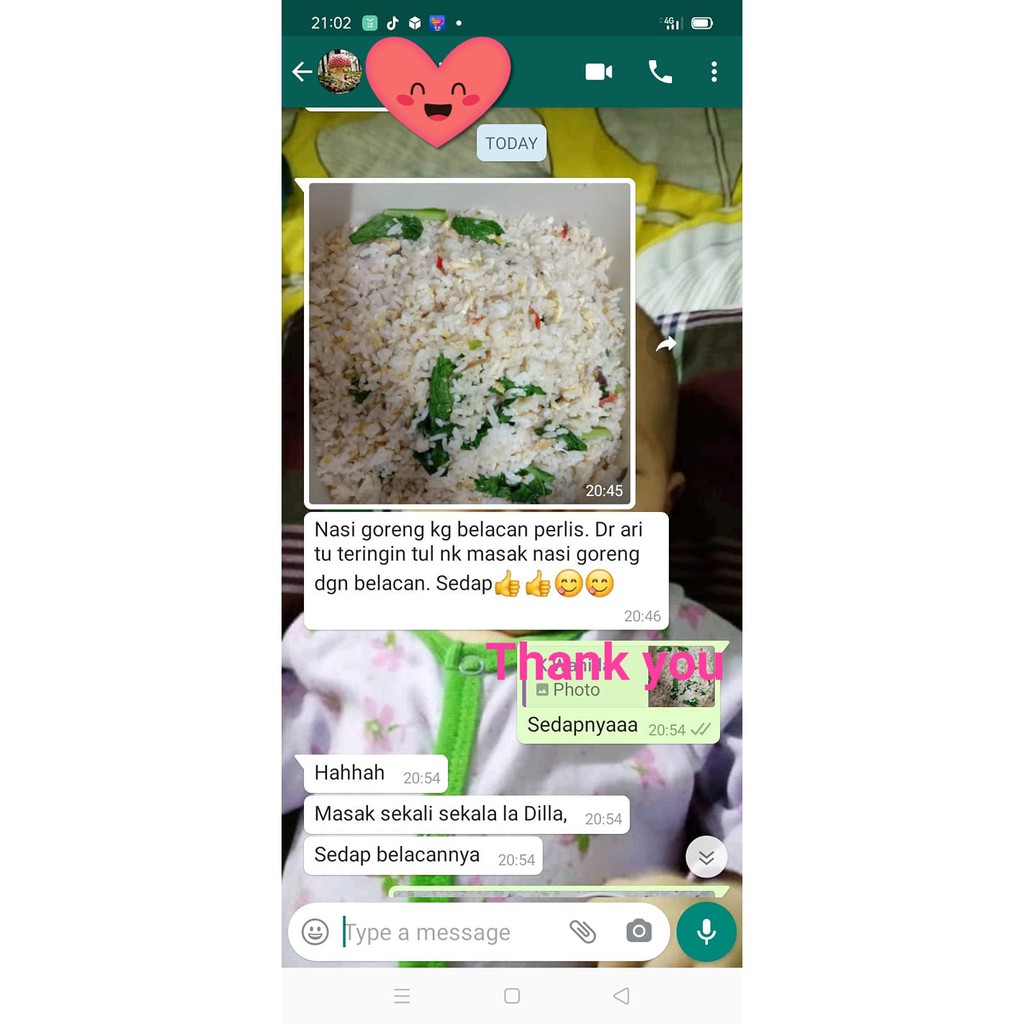Open the fried rice photo

tap(470, 344)
